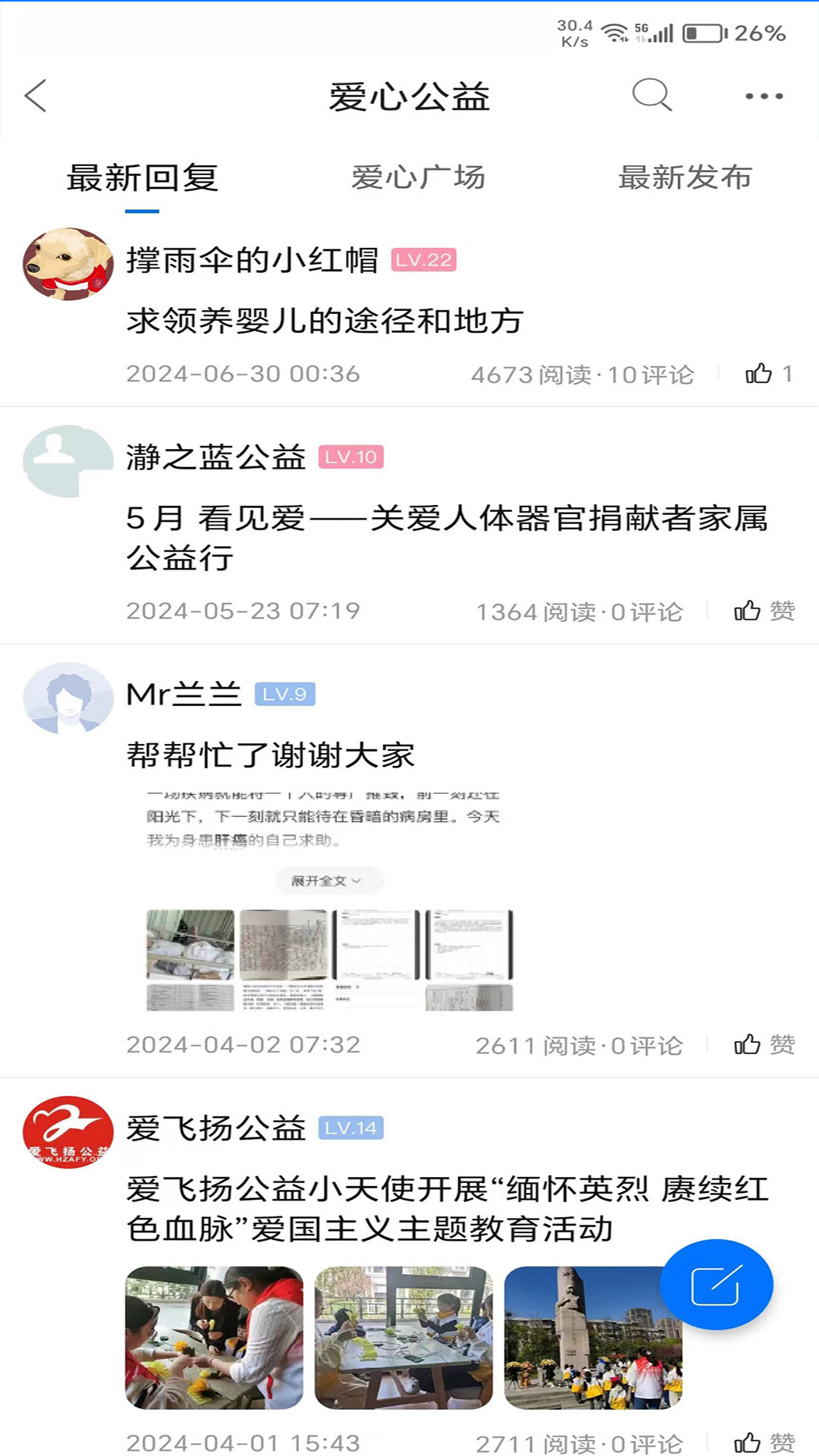Switch to 最新回复 tab
The width and height of the screenshot is (819, 1456).
143,178
